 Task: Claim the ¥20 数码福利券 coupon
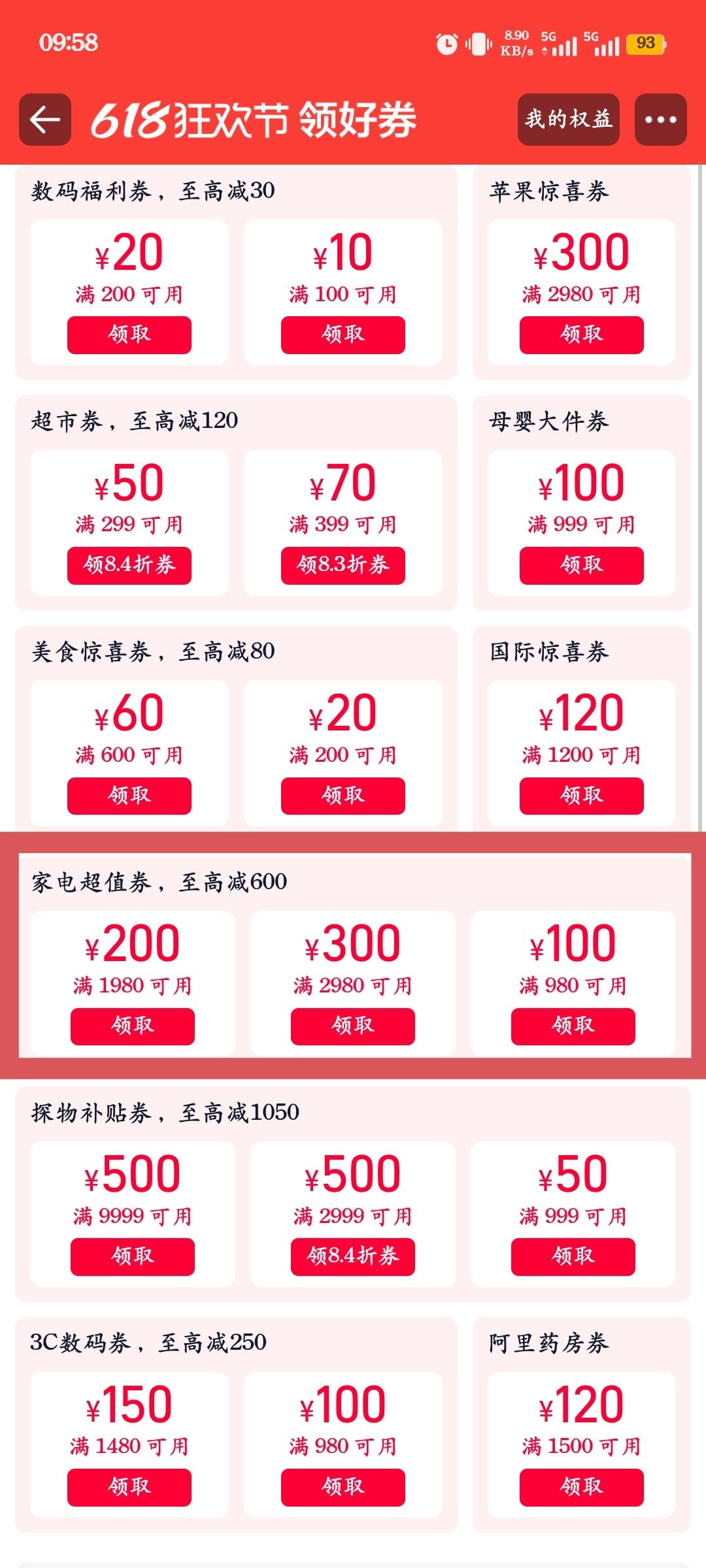129,335
